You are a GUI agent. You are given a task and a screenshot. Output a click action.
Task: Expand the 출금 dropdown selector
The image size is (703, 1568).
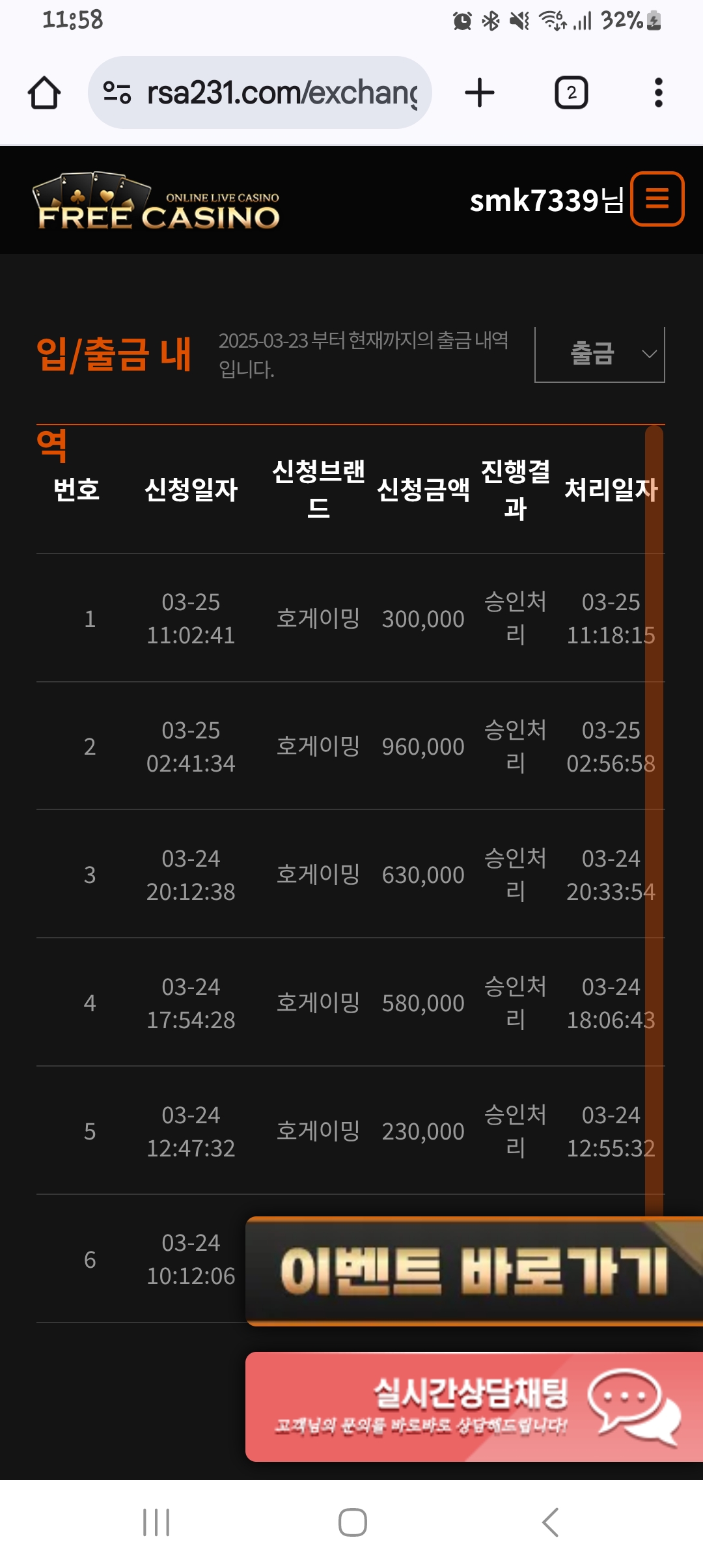[600, 354]
